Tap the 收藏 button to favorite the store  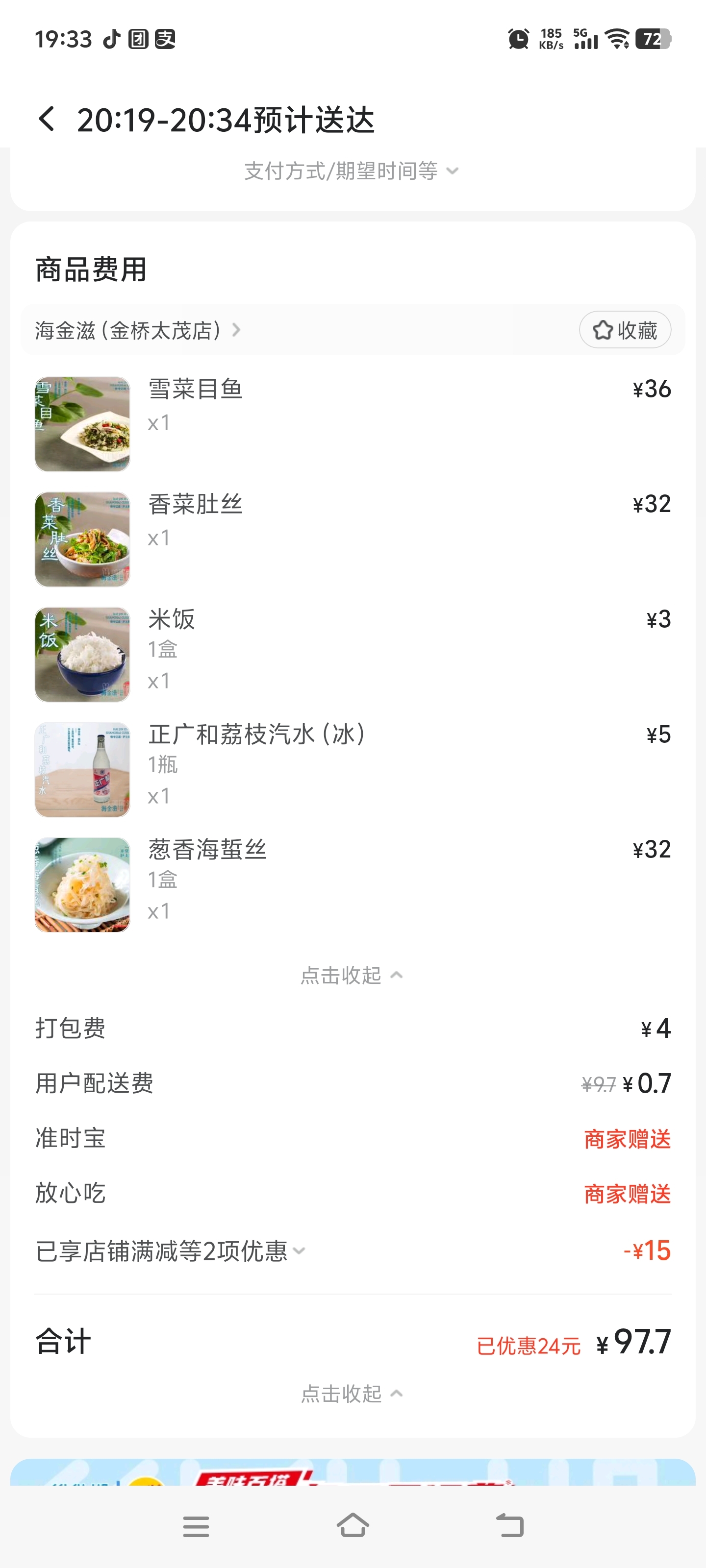tap(625, 330)
